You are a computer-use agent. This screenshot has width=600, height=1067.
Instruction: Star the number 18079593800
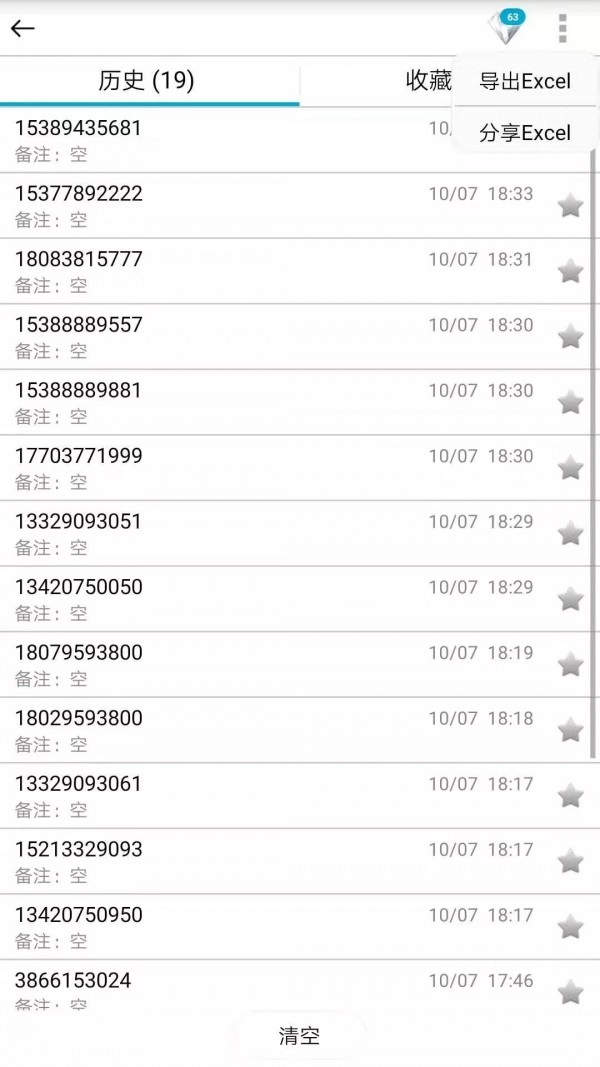(x=570, y=664)
